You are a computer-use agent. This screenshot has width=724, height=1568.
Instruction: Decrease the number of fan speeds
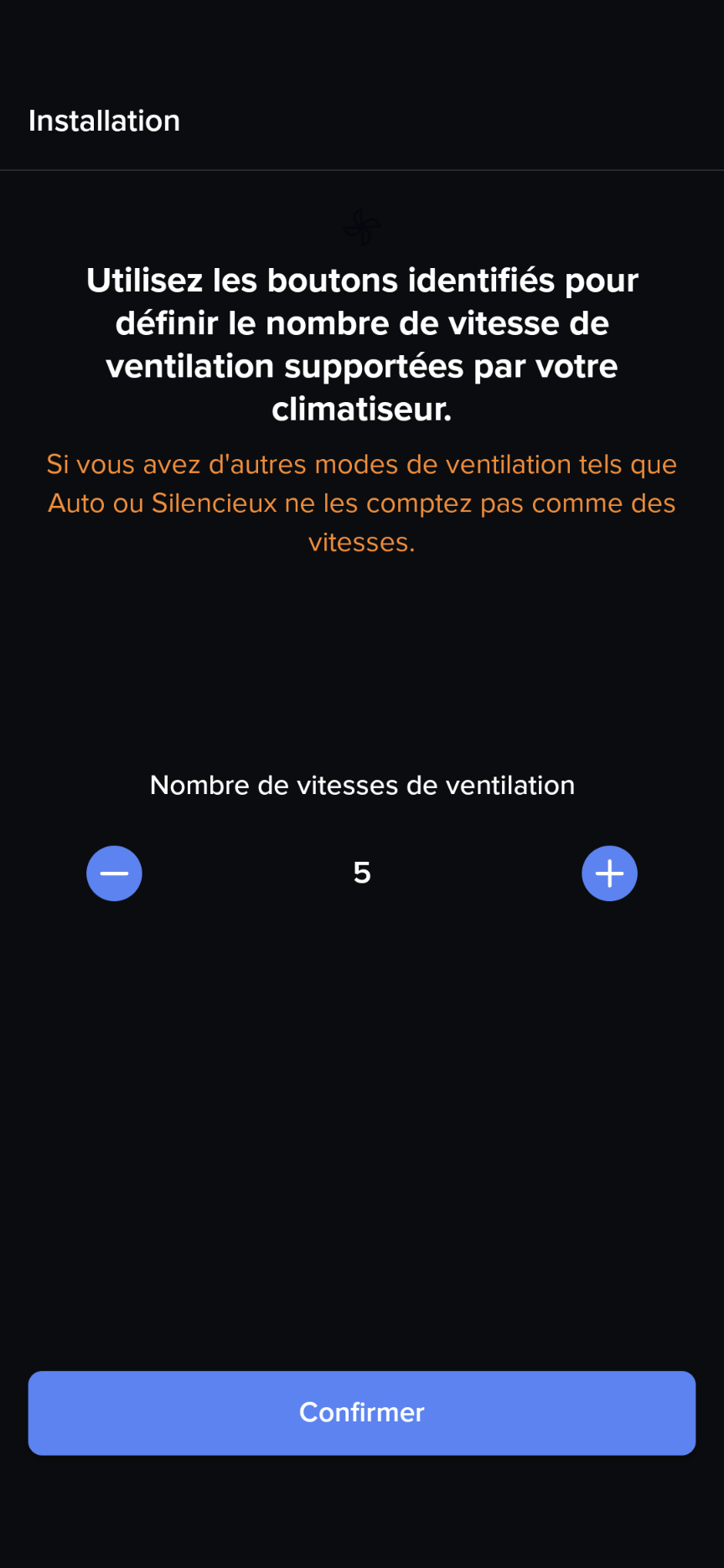pyautogui.click(x=114, y=874)
